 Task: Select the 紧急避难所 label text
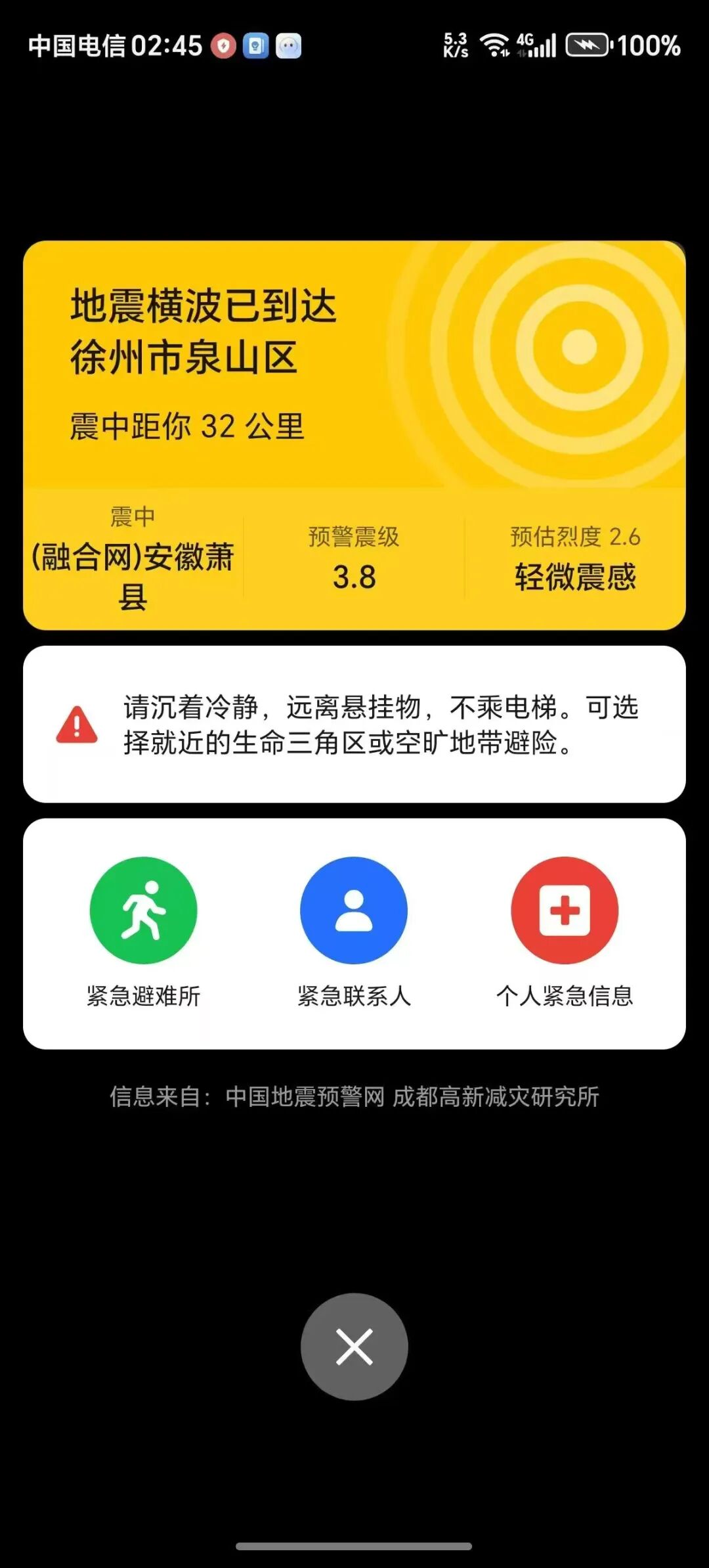pos(143,996)
